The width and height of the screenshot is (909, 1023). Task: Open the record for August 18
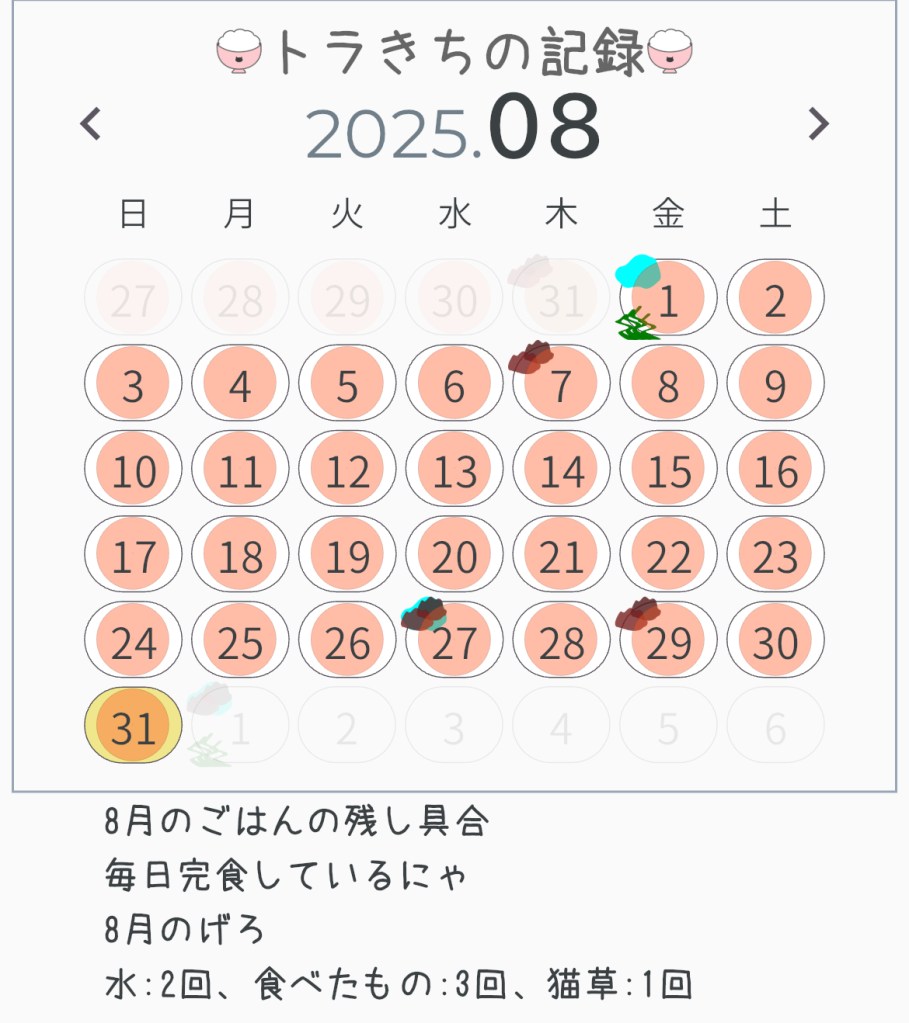(240, 556)
